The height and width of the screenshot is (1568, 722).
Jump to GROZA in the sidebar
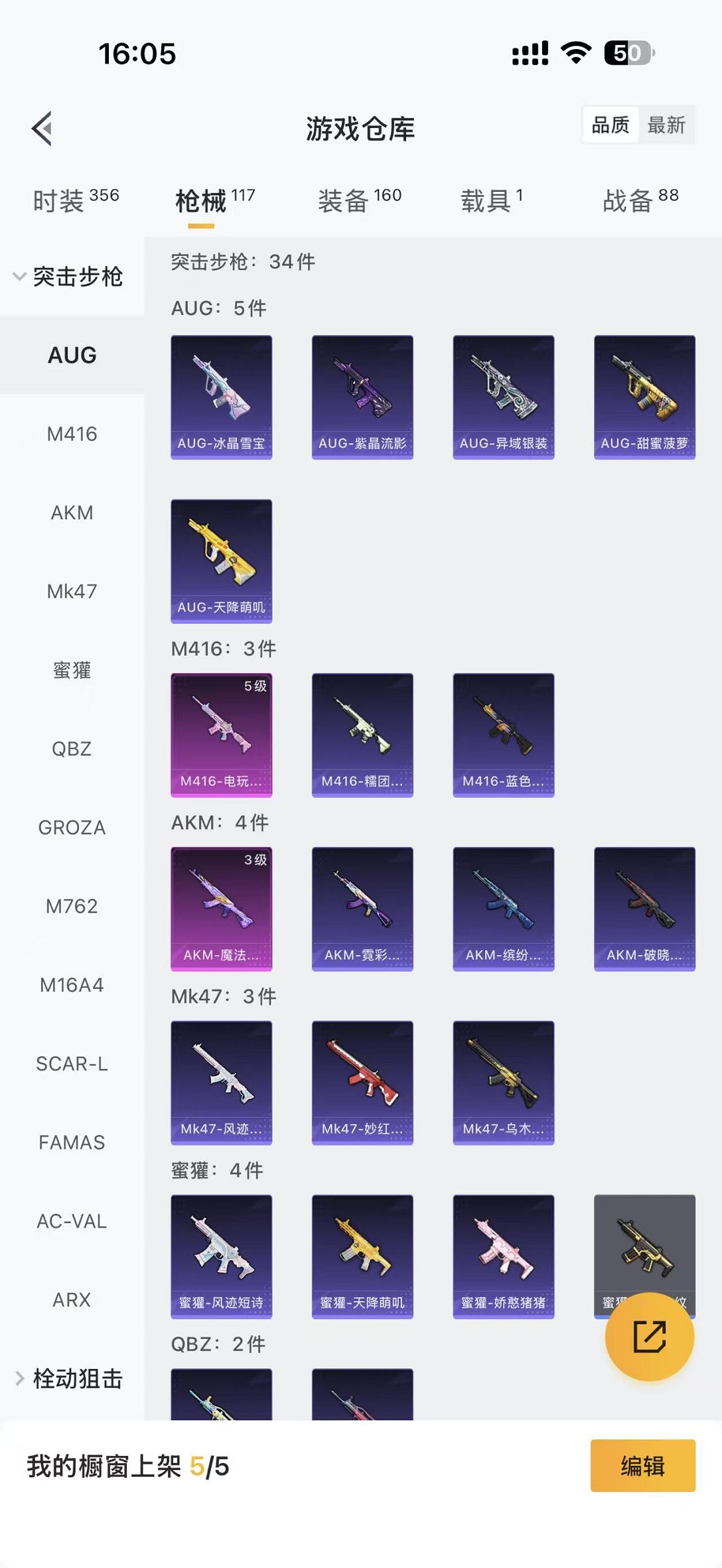(x=72, y=827)
